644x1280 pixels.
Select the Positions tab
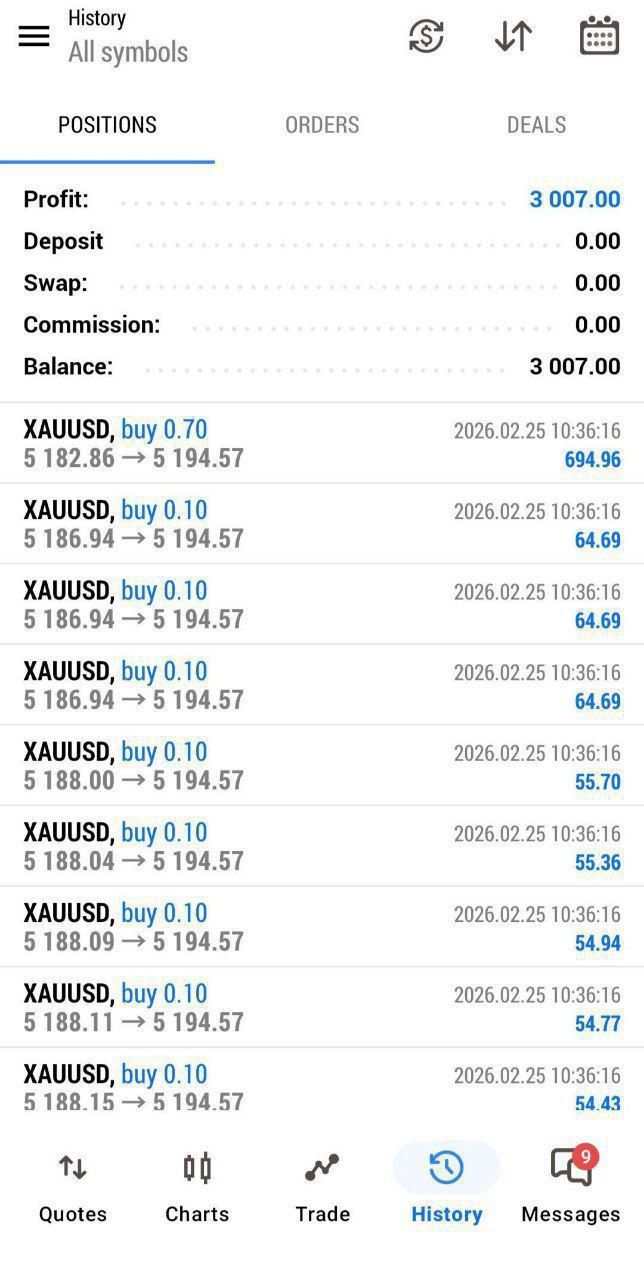click(107, 125)
